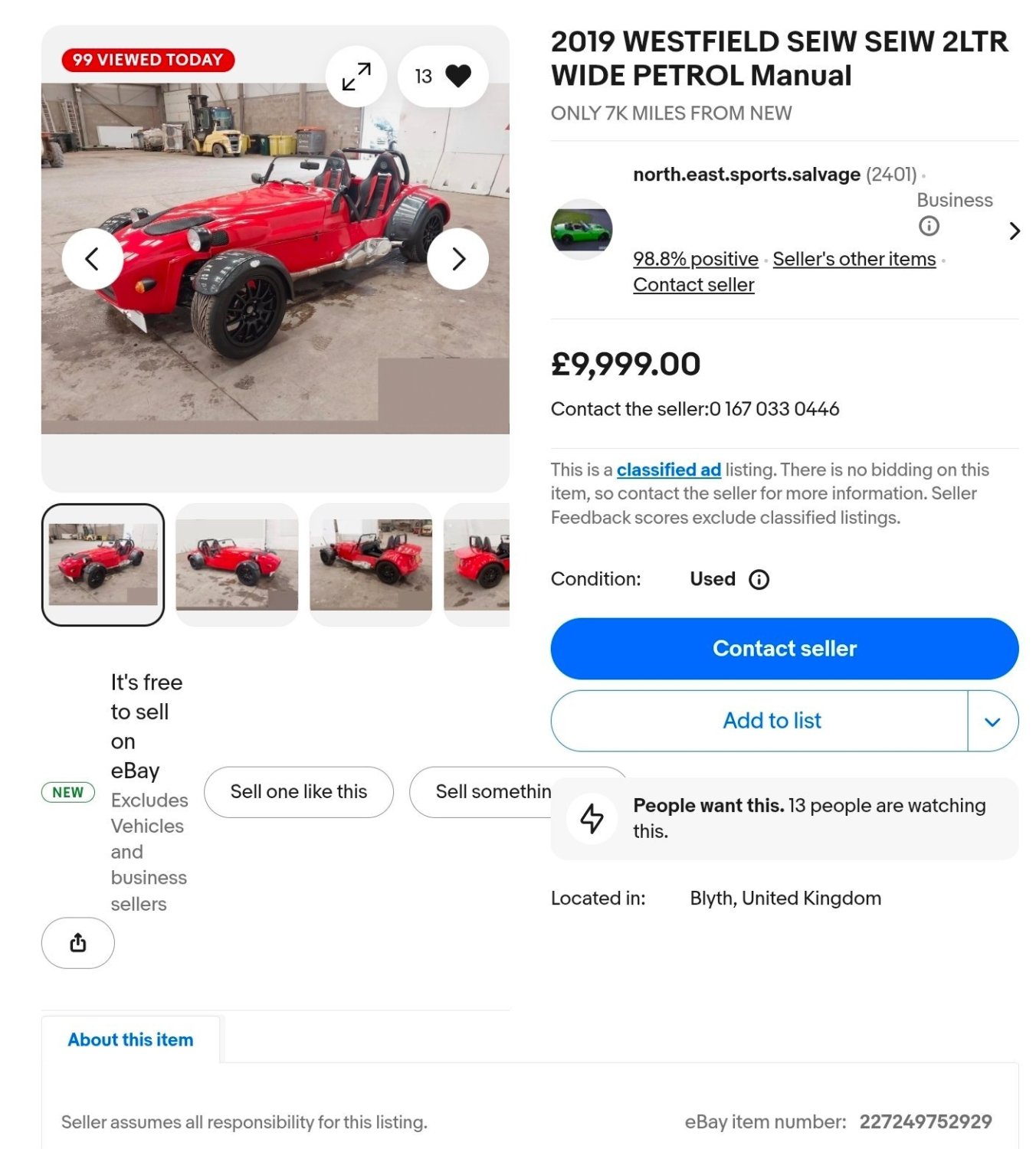
Task: View Seller's other items
Action: (854, 259)
